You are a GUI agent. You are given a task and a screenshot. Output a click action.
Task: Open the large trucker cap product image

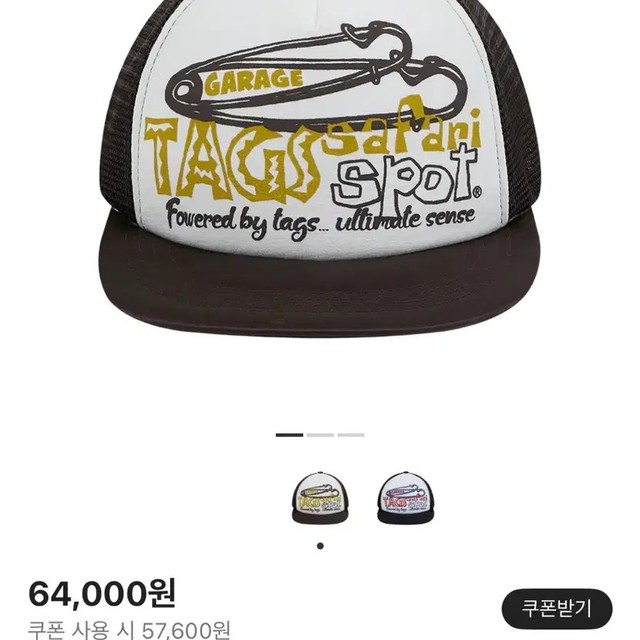(320, 180)
